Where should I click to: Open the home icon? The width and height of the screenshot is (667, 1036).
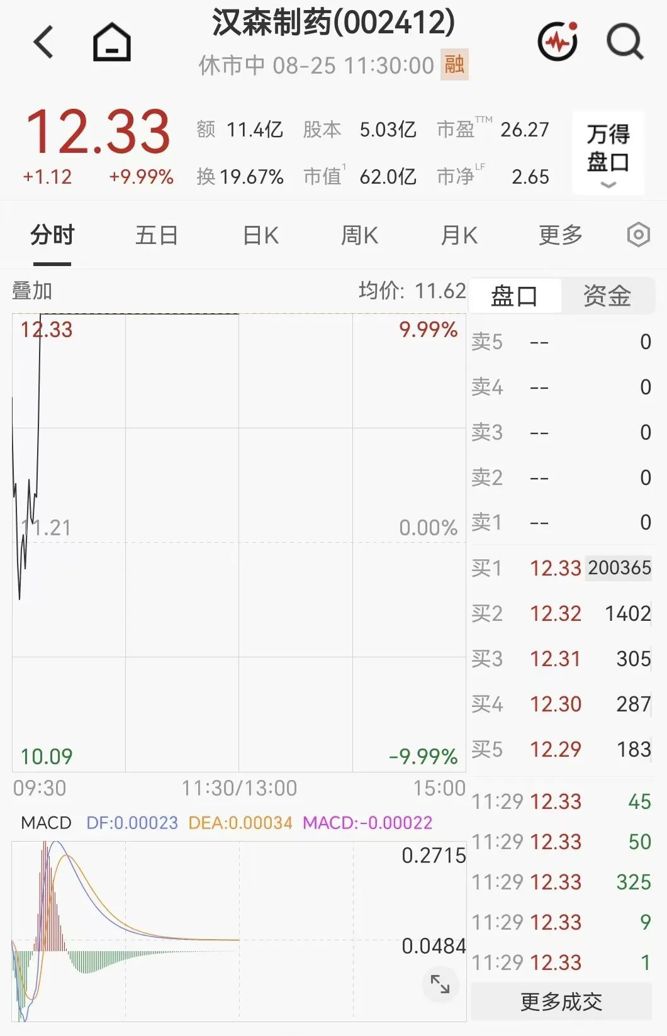(112, 42)
